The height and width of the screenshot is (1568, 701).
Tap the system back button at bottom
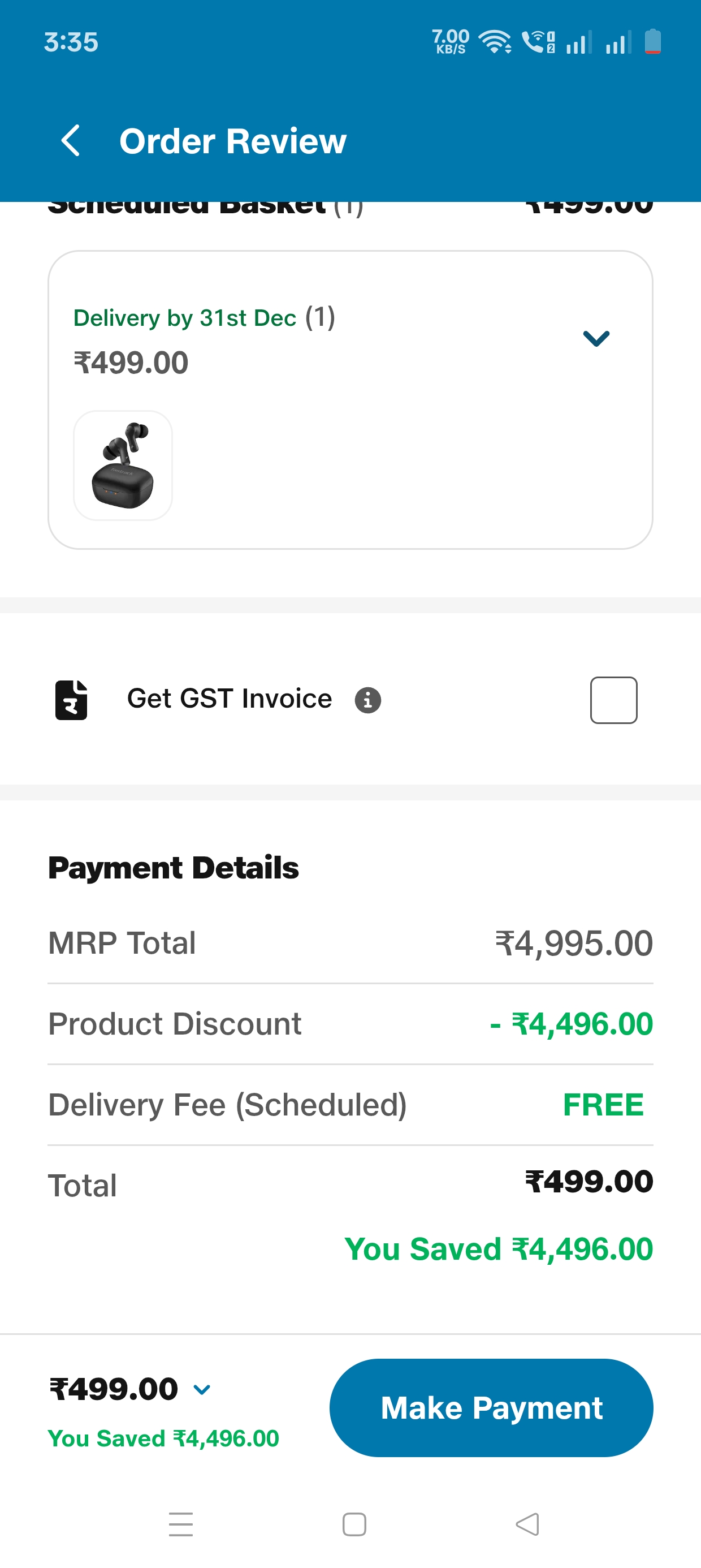pyautogui.click(x=525, y=1525)
